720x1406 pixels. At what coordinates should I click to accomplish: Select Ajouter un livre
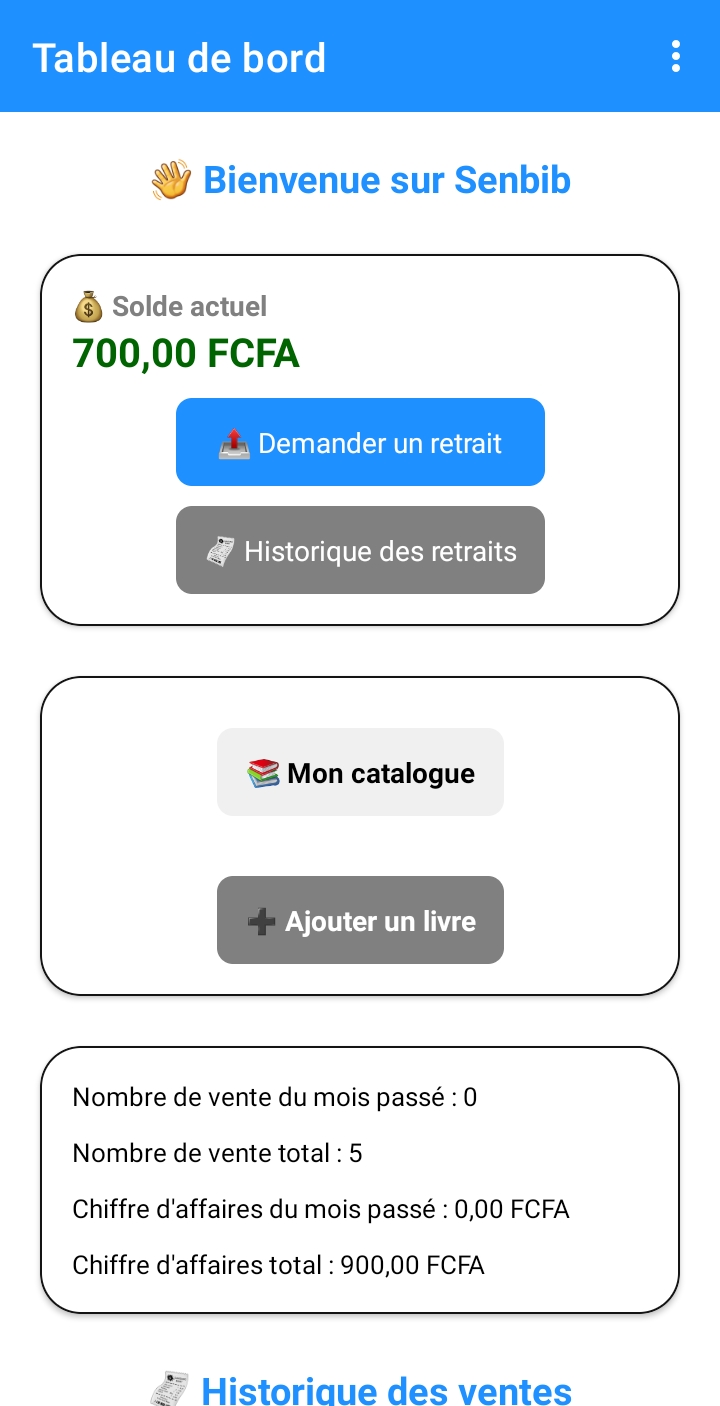click(360, 920)
